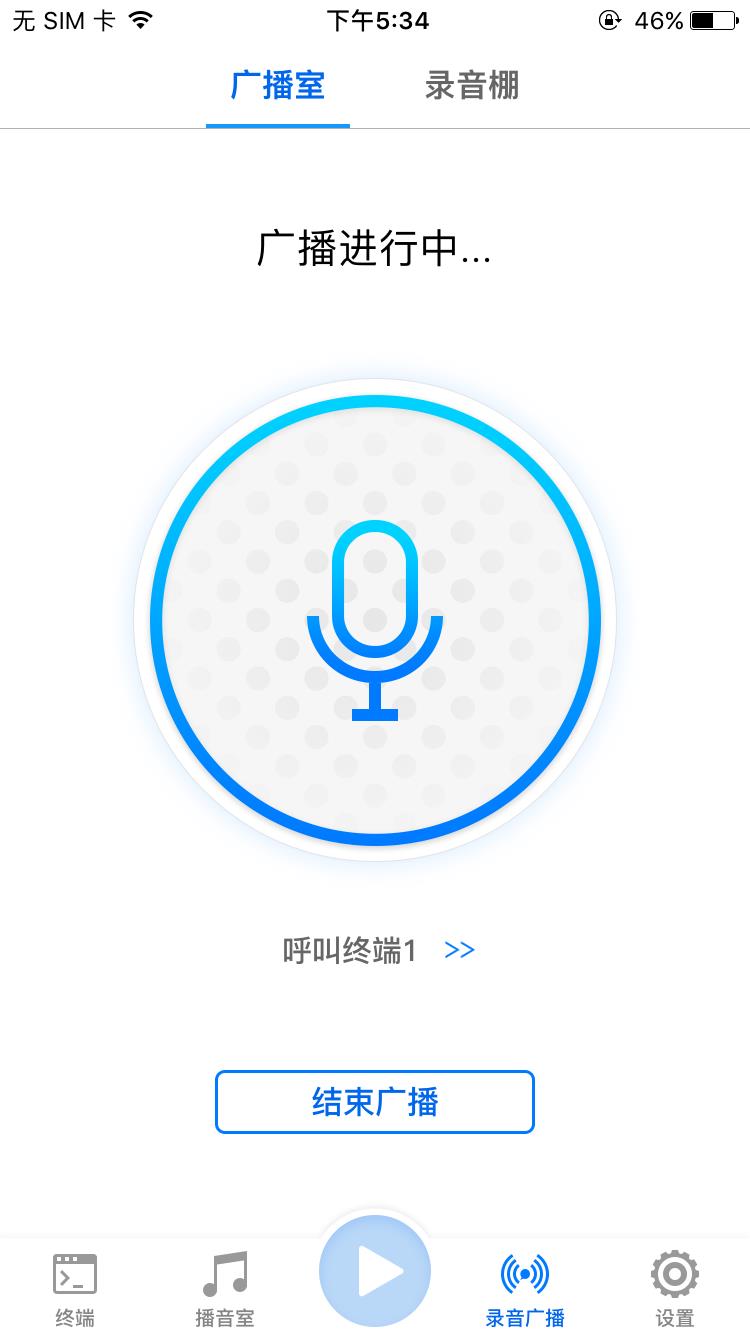Tap the large microphone broadcast button
Screen dimensions: 750x1334
coord(375,620)
